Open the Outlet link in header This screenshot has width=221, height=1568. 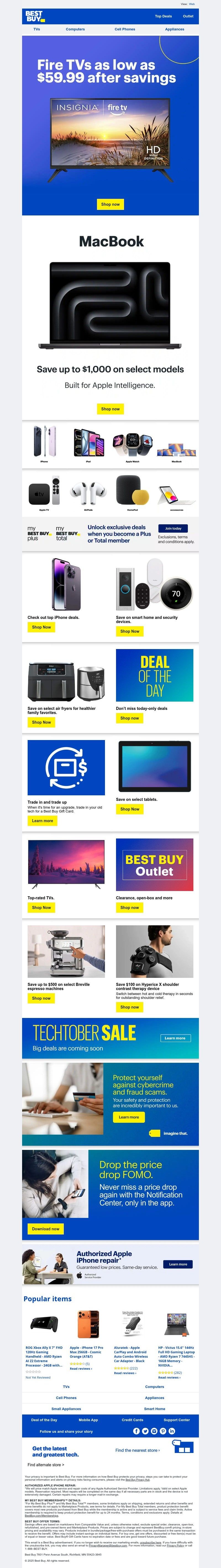click(x=188, y=16)
